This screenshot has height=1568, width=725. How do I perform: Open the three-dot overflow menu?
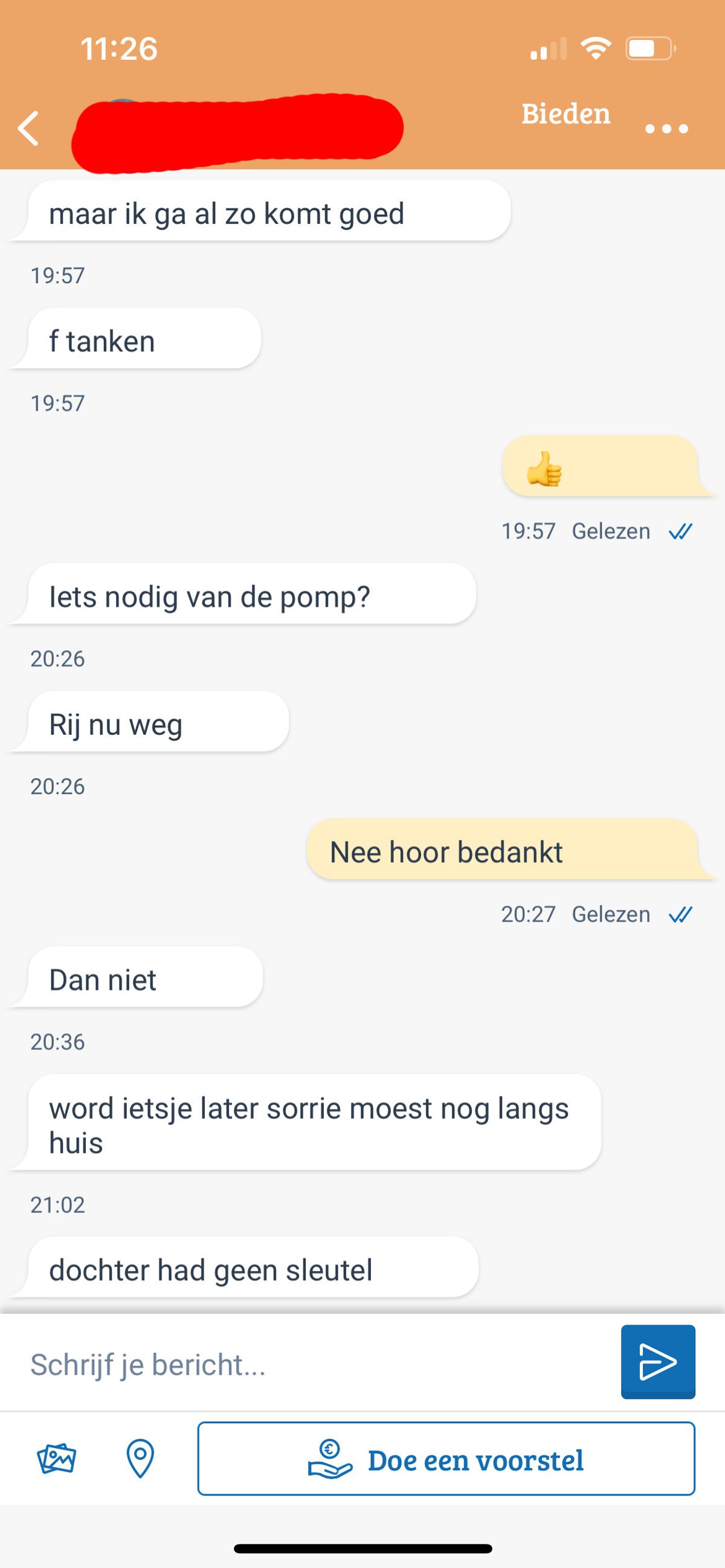(x=666, y=129)
